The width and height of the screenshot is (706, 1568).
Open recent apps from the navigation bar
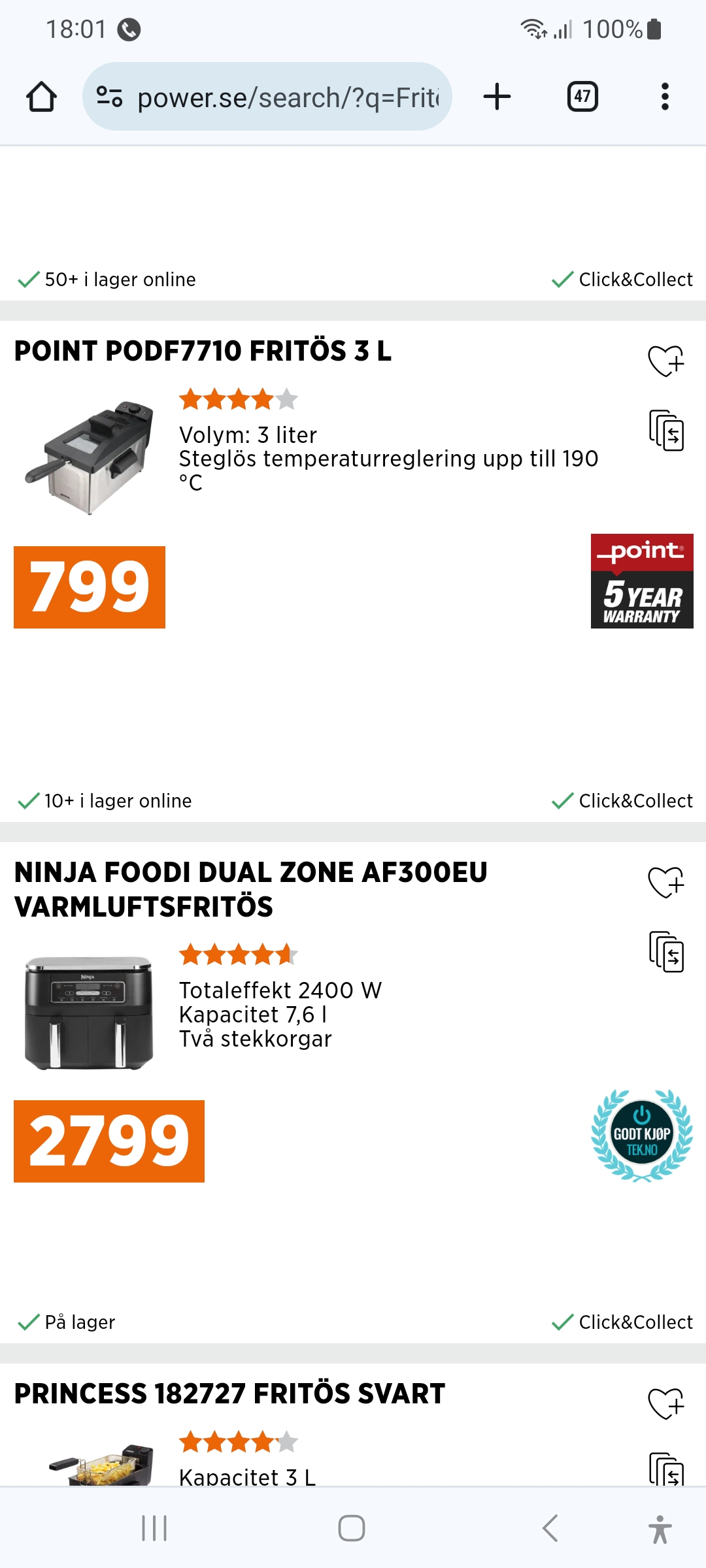(154, 1528)
